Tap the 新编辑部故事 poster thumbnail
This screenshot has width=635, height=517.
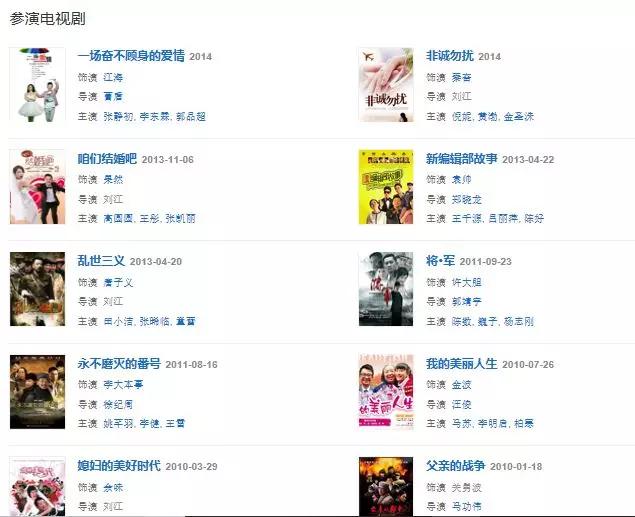(386, 186)
